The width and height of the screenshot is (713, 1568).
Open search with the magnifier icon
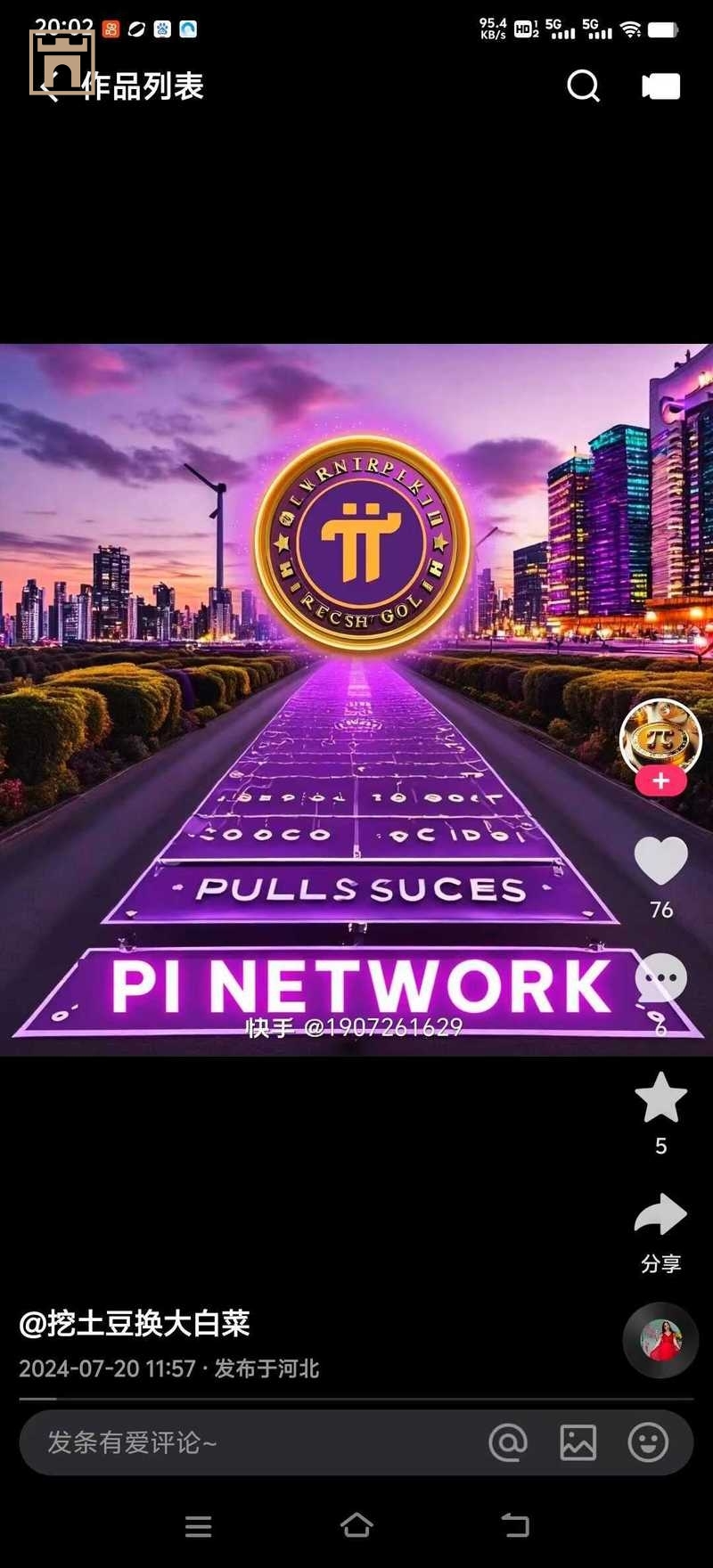pyautogui.click(x=583, y=86)
